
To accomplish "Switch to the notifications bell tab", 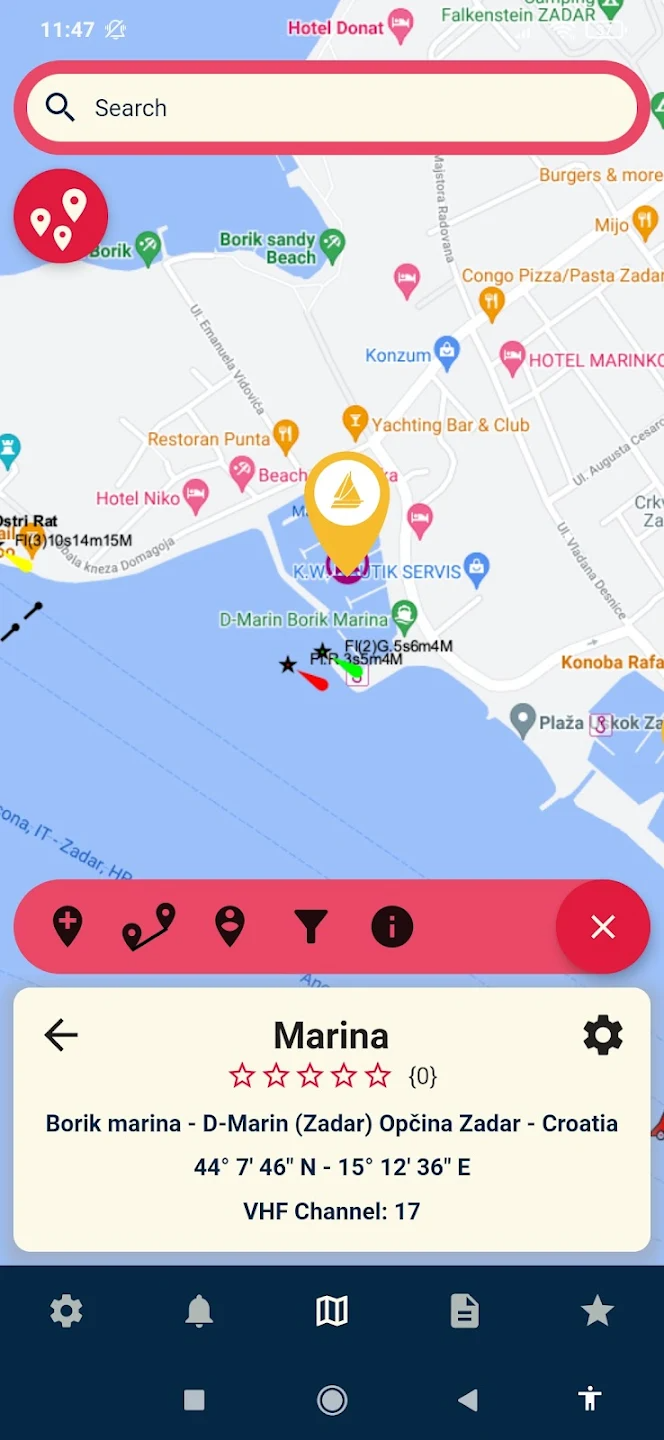I will (x=199, y=1310).
